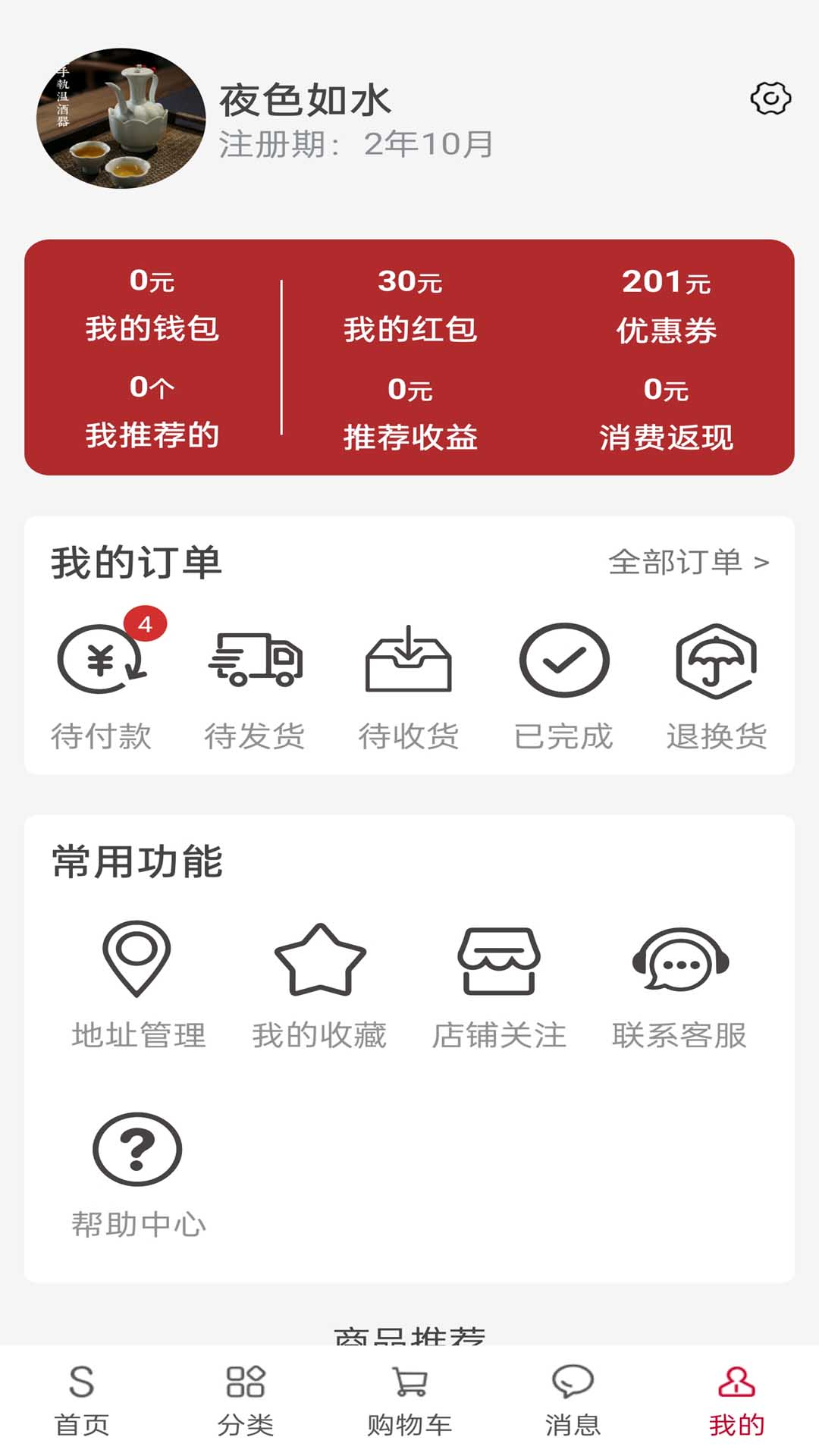
Task: Tap the profile avatar picture
Action: click(121, 118)
